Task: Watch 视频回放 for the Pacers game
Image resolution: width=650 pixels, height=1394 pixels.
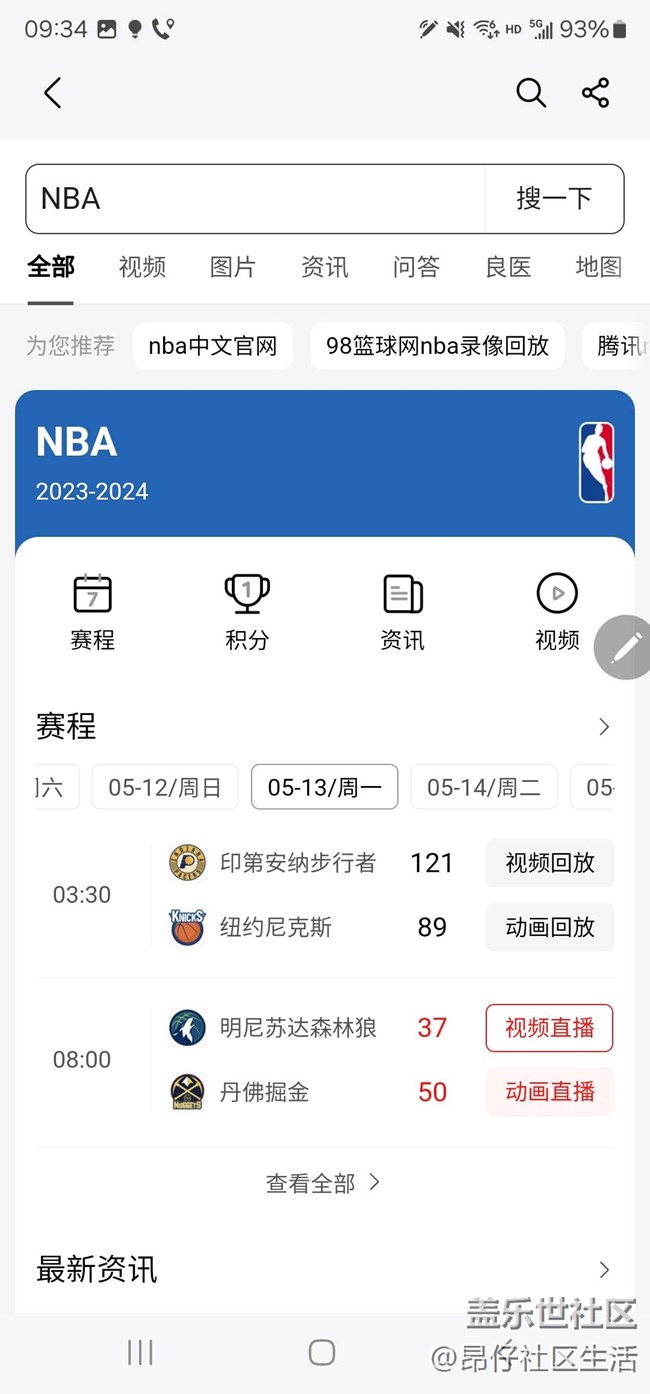Action: pos(550,863)
